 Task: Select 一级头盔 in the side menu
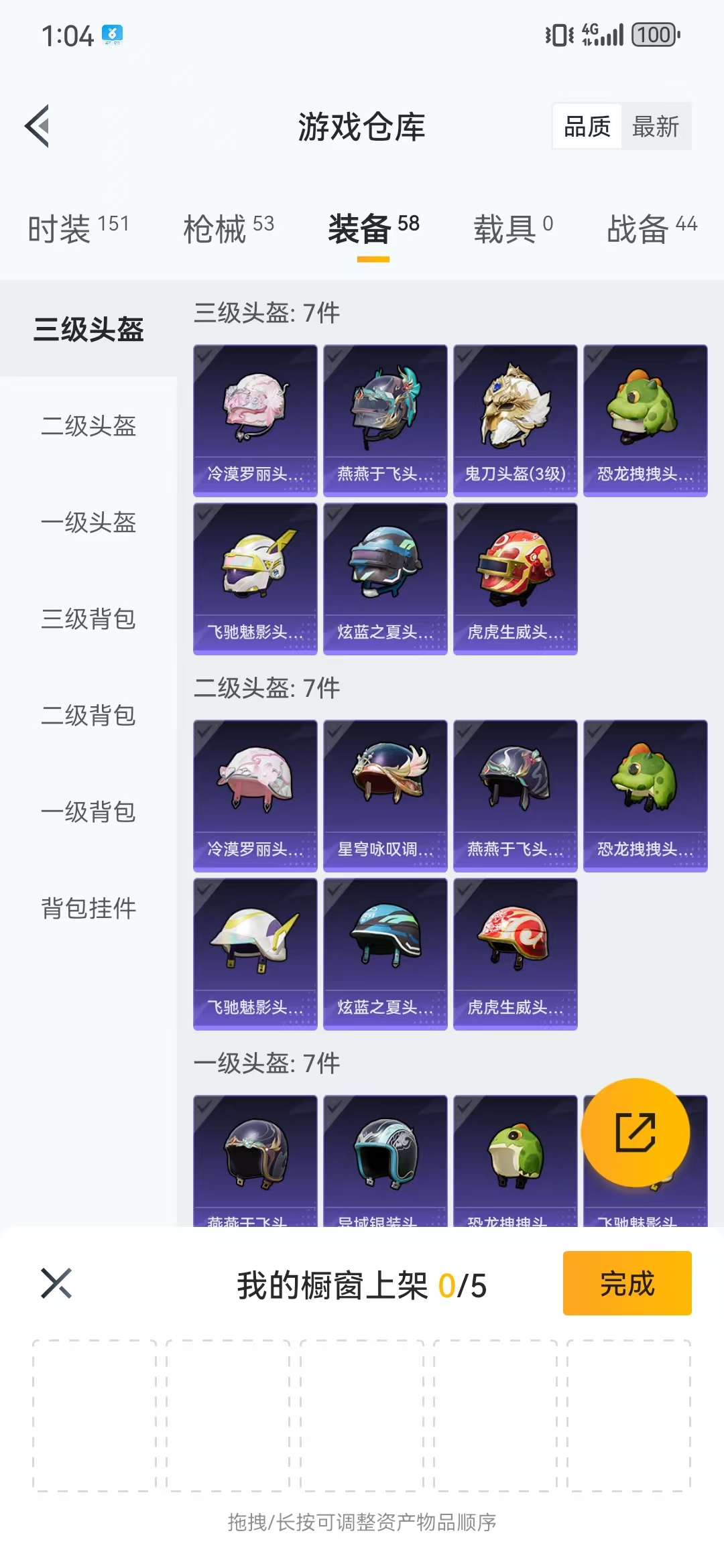88,522
